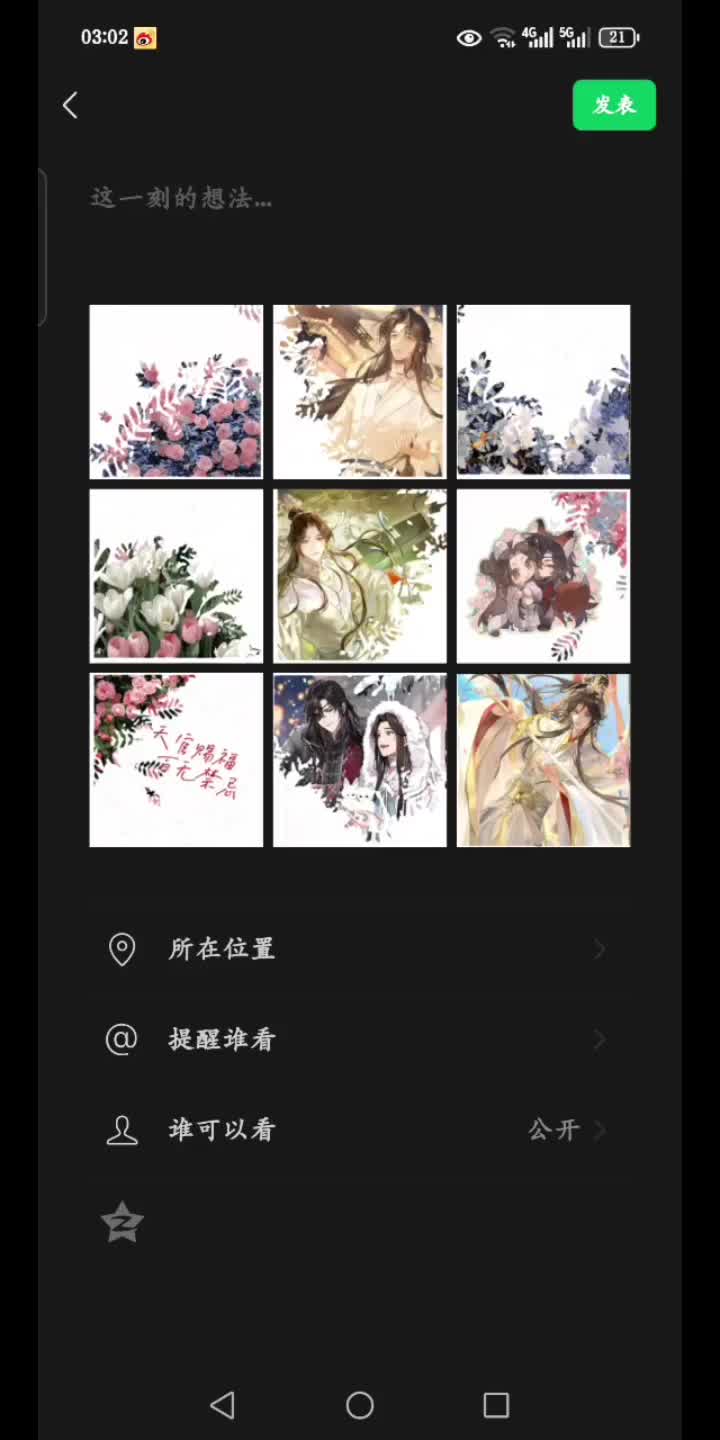Open the blue-gray leaves photo thumbnail

543,392
